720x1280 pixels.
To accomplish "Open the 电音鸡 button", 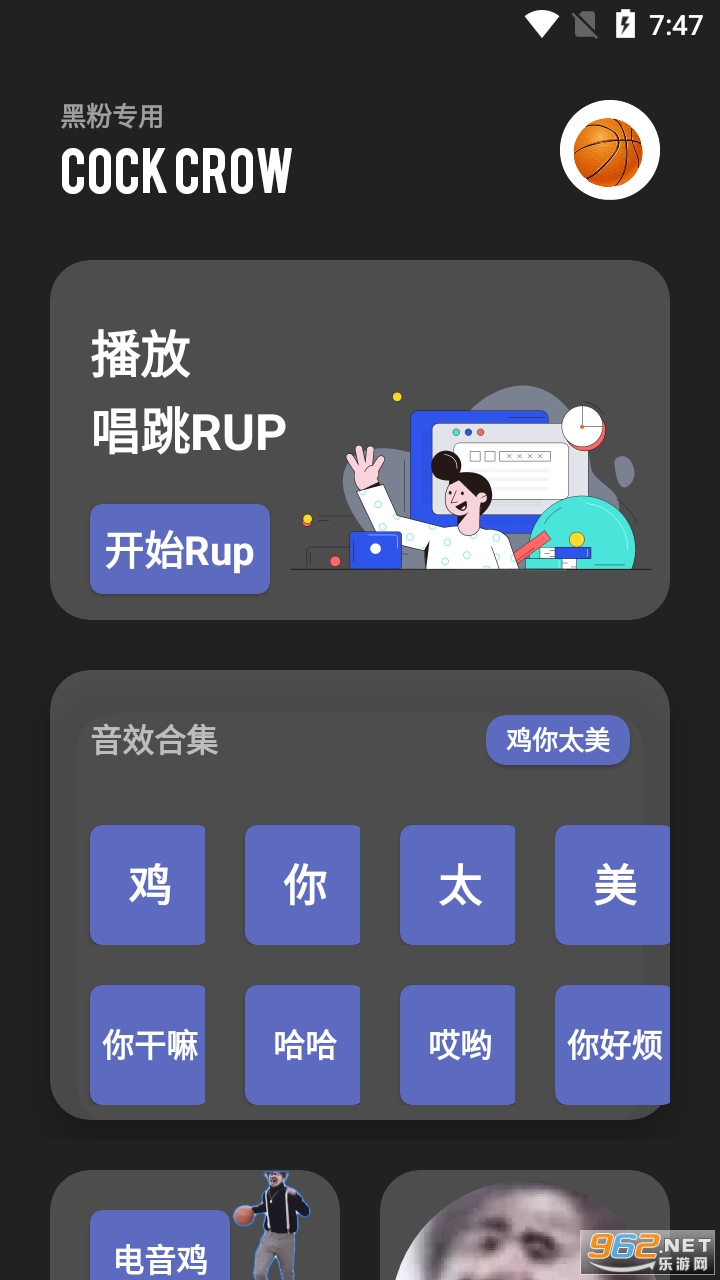I will click(160, 1250).
